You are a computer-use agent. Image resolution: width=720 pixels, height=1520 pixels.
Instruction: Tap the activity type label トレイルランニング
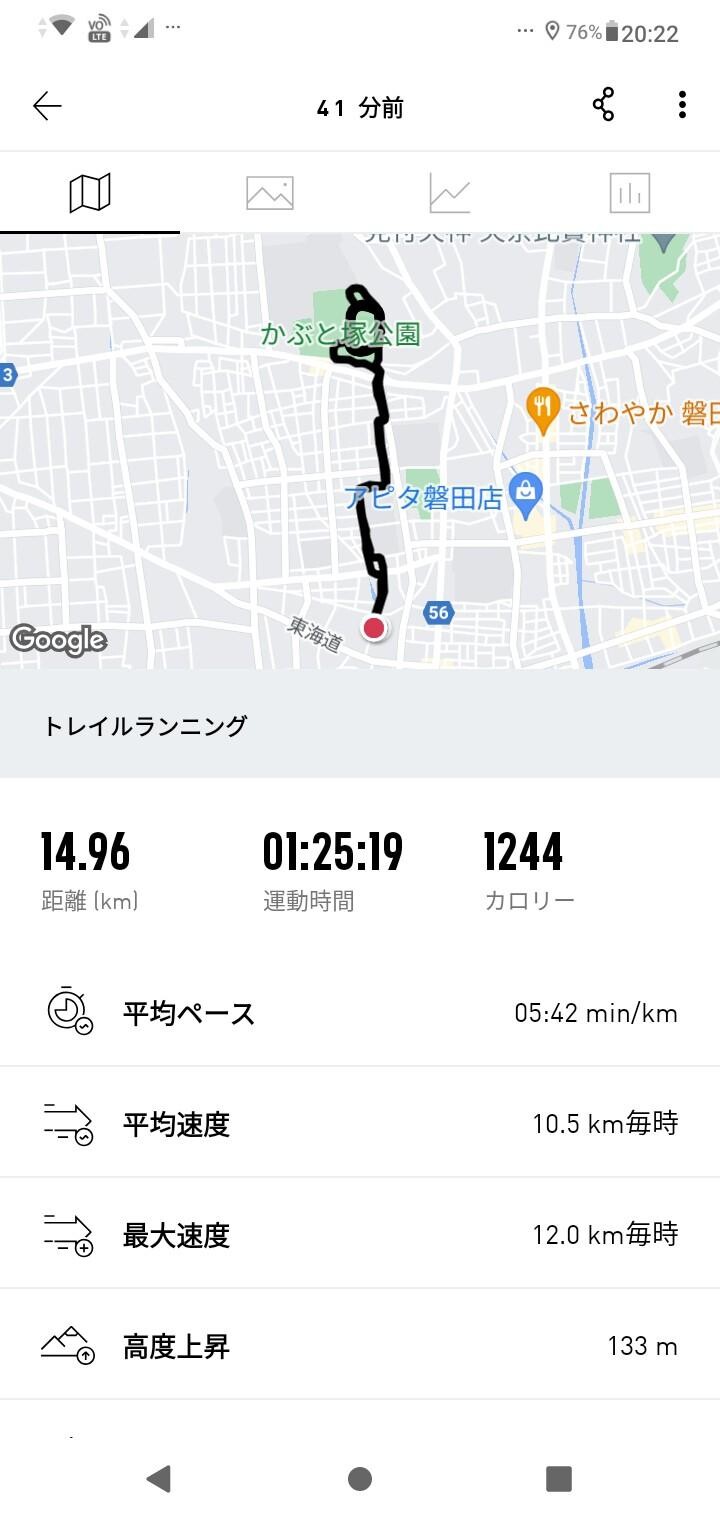(146, 725)
